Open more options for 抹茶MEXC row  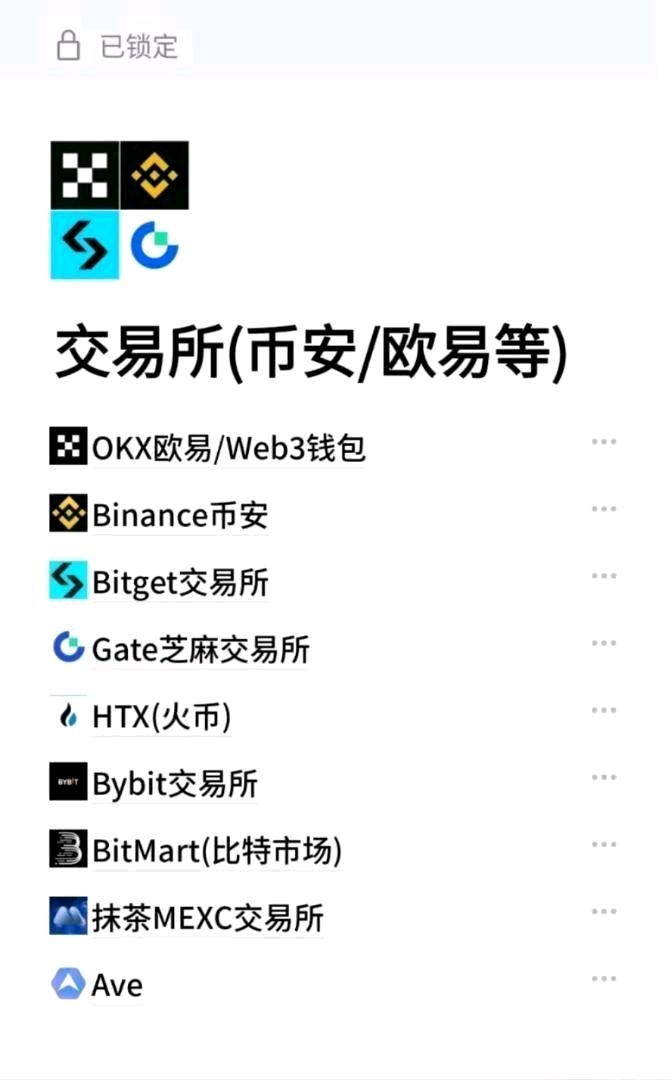603,912
